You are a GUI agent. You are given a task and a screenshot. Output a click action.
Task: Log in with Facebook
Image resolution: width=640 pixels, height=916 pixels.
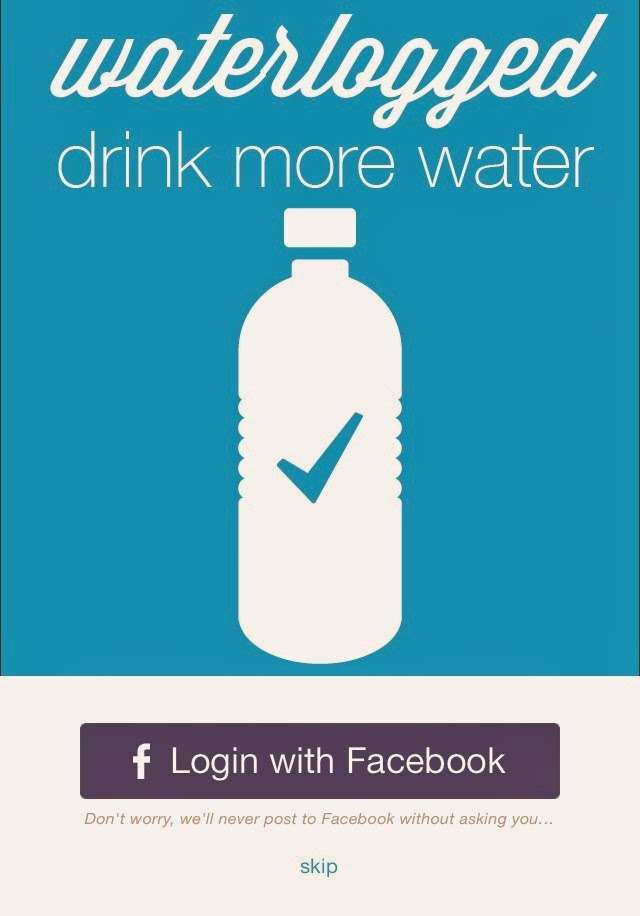point(319,761)
